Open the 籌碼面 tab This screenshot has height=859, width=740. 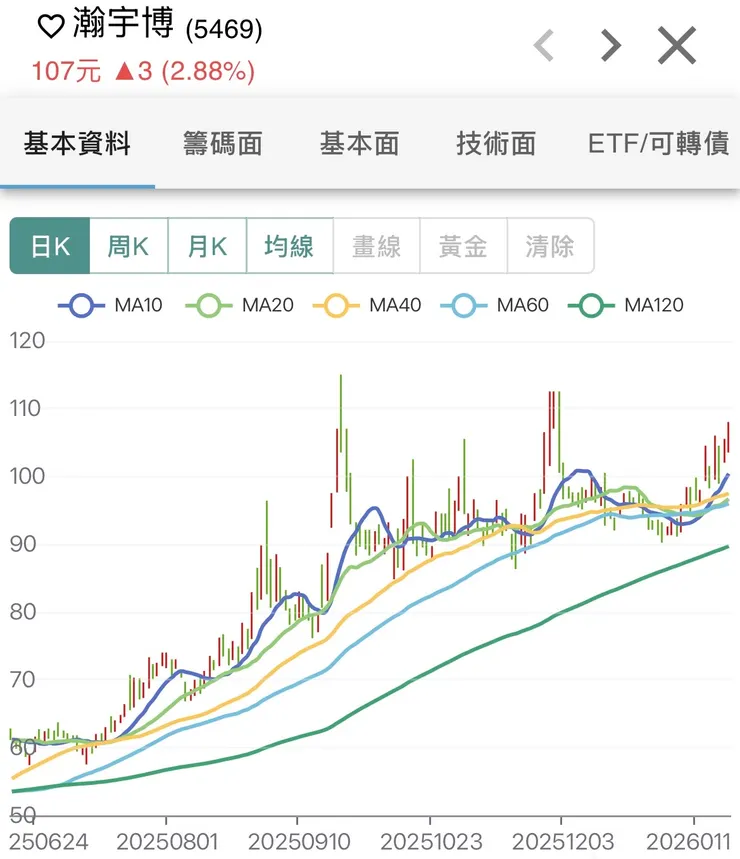point(223,143)
